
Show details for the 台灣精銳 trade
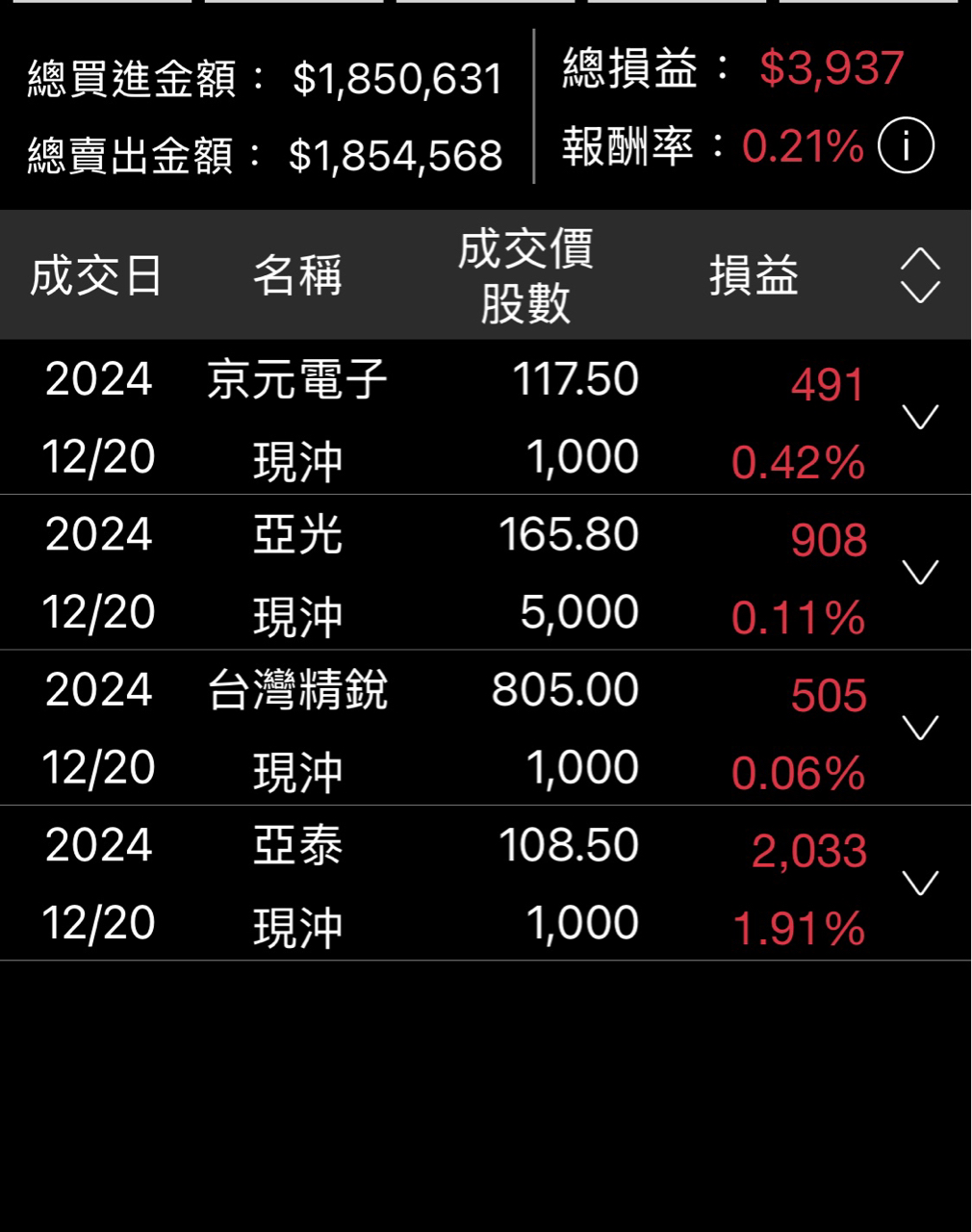(920, 728)
